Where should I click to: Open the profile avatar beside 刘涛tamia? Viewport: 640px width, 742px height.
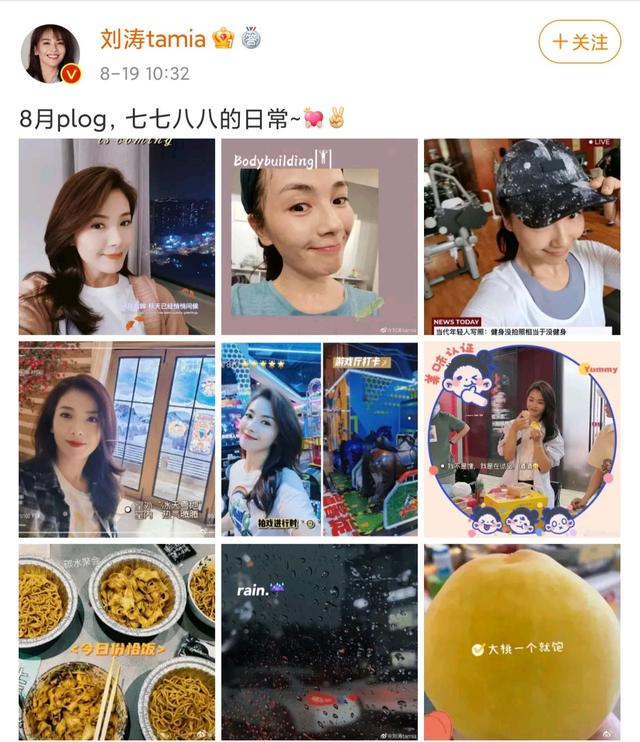point(51,55)
